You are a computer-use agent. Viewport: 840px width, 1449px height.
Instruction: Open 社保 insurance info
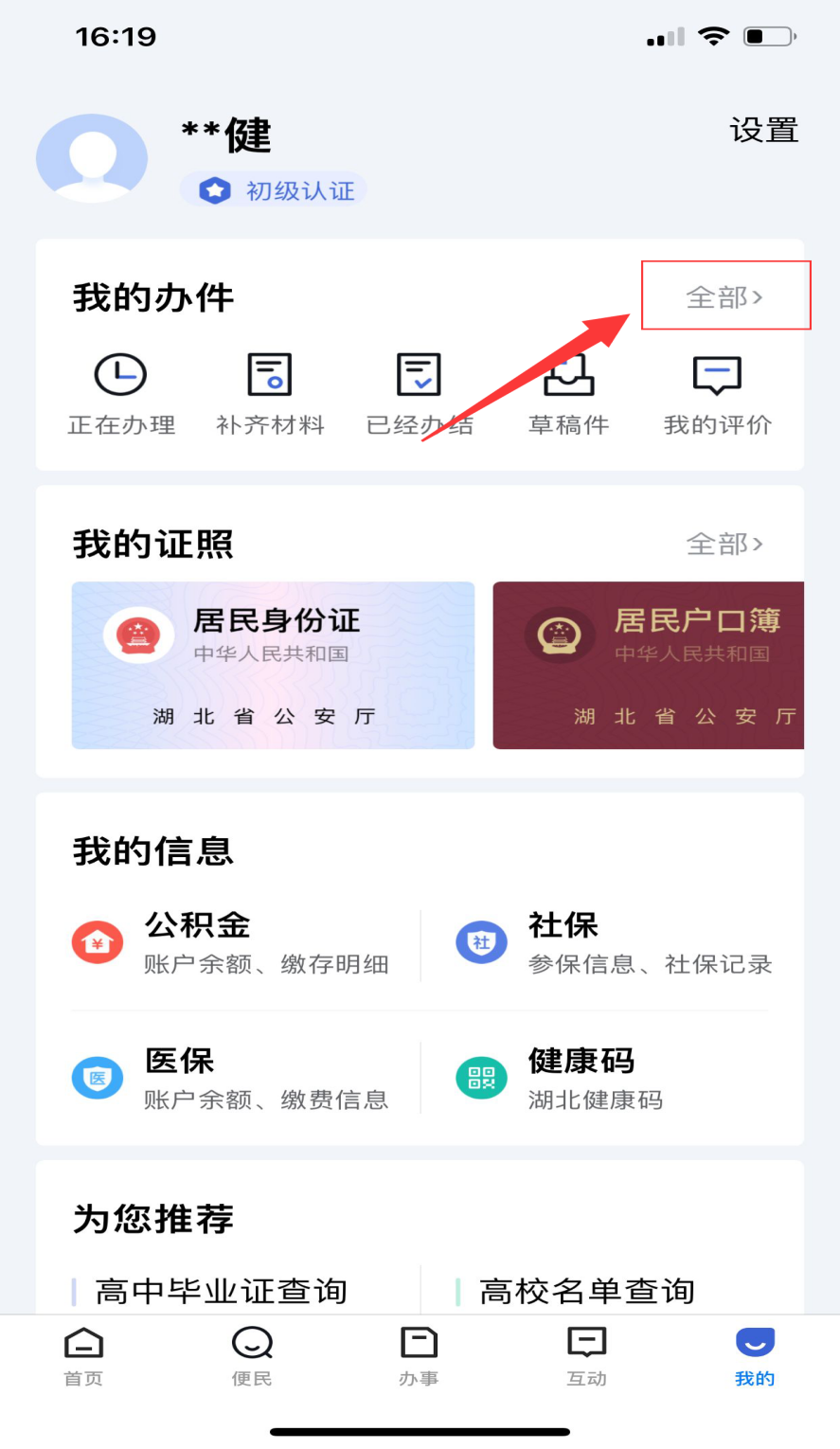click(x=616, y=942)
